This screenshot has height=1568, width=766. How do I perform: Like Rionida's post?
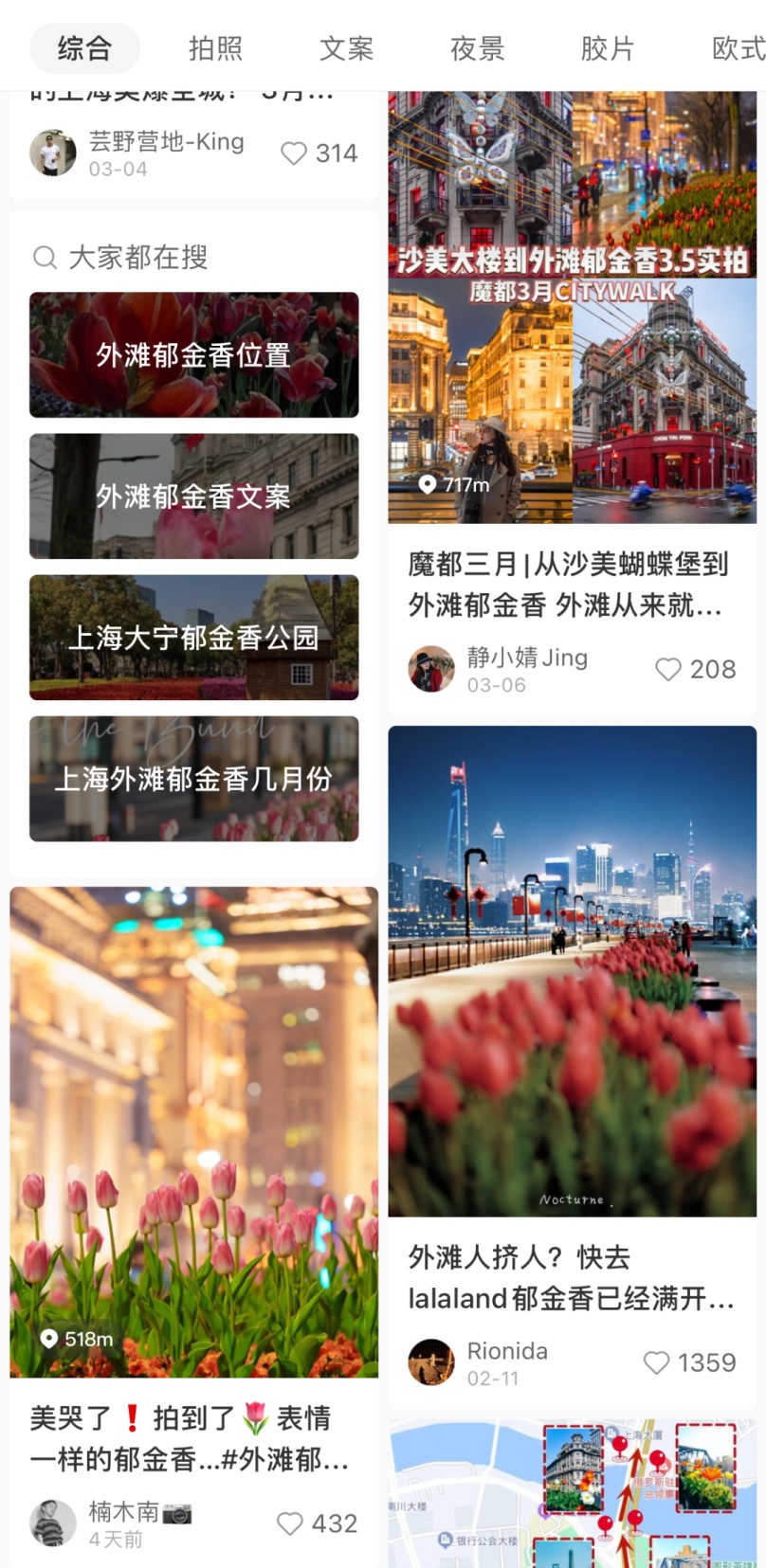click(x=656, y=1363)
